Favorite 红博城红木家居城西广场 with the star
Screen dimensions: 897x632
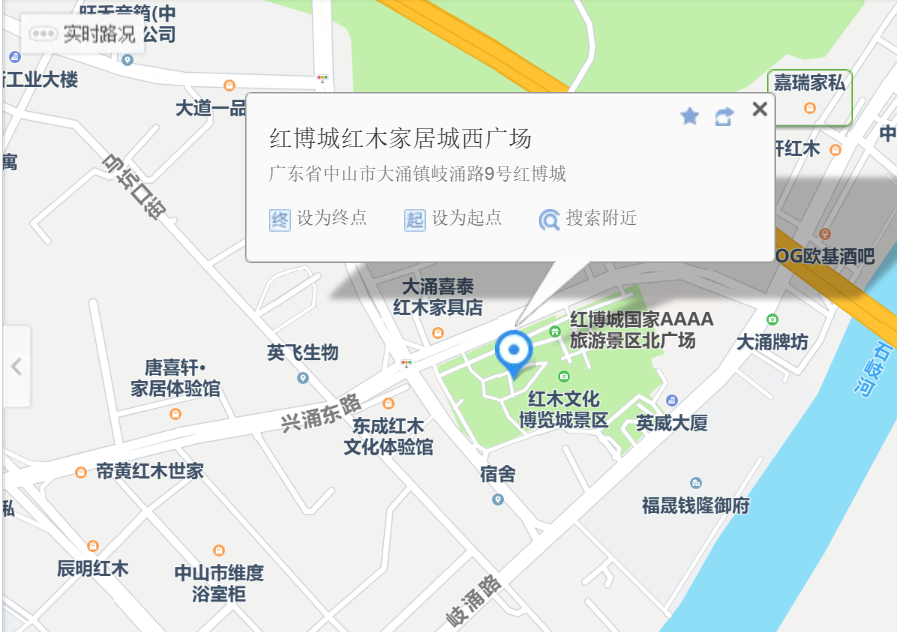tap(689, 117)
